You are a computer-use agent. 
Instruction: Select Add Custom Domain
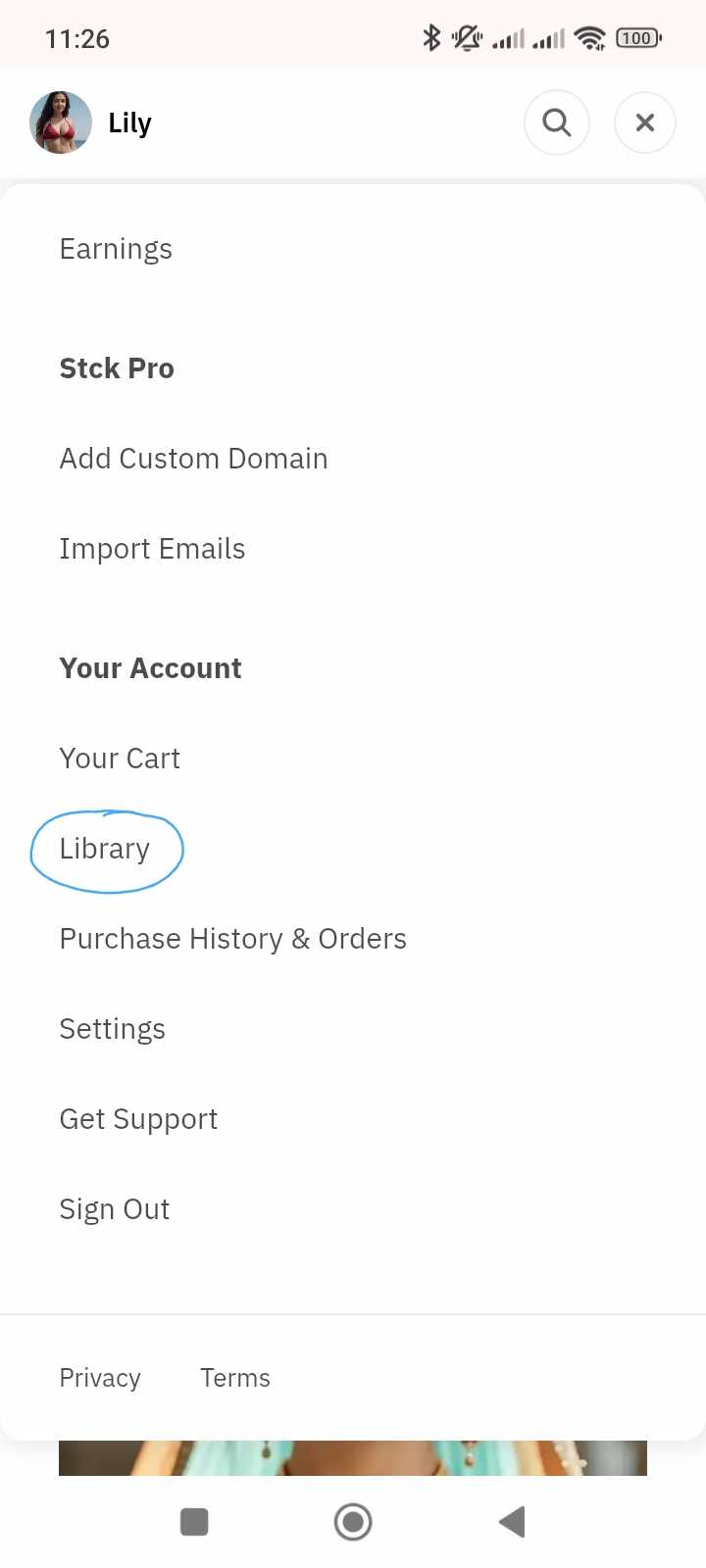(193, 459)
